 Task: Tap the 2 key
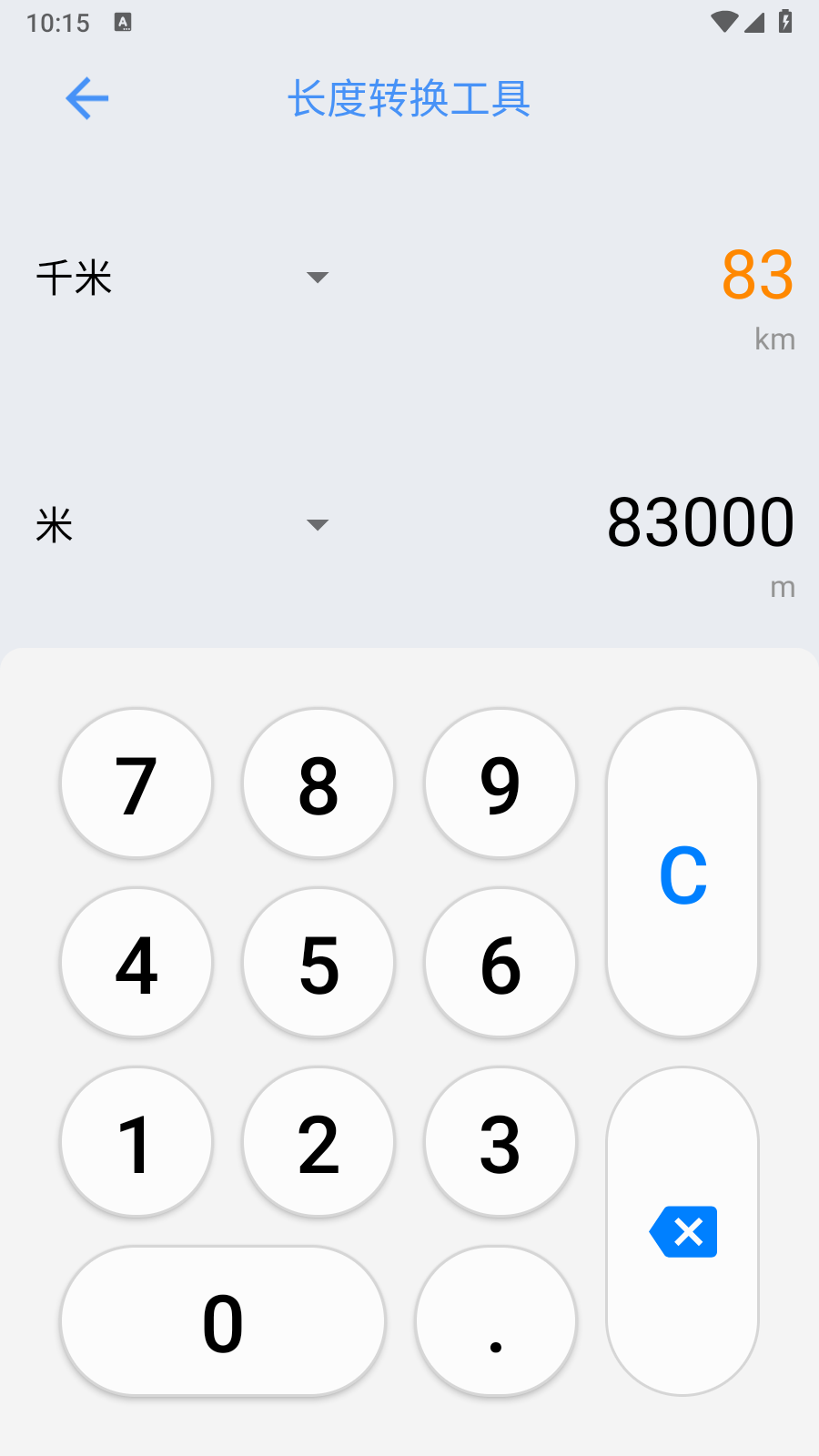coord(318,1142)
